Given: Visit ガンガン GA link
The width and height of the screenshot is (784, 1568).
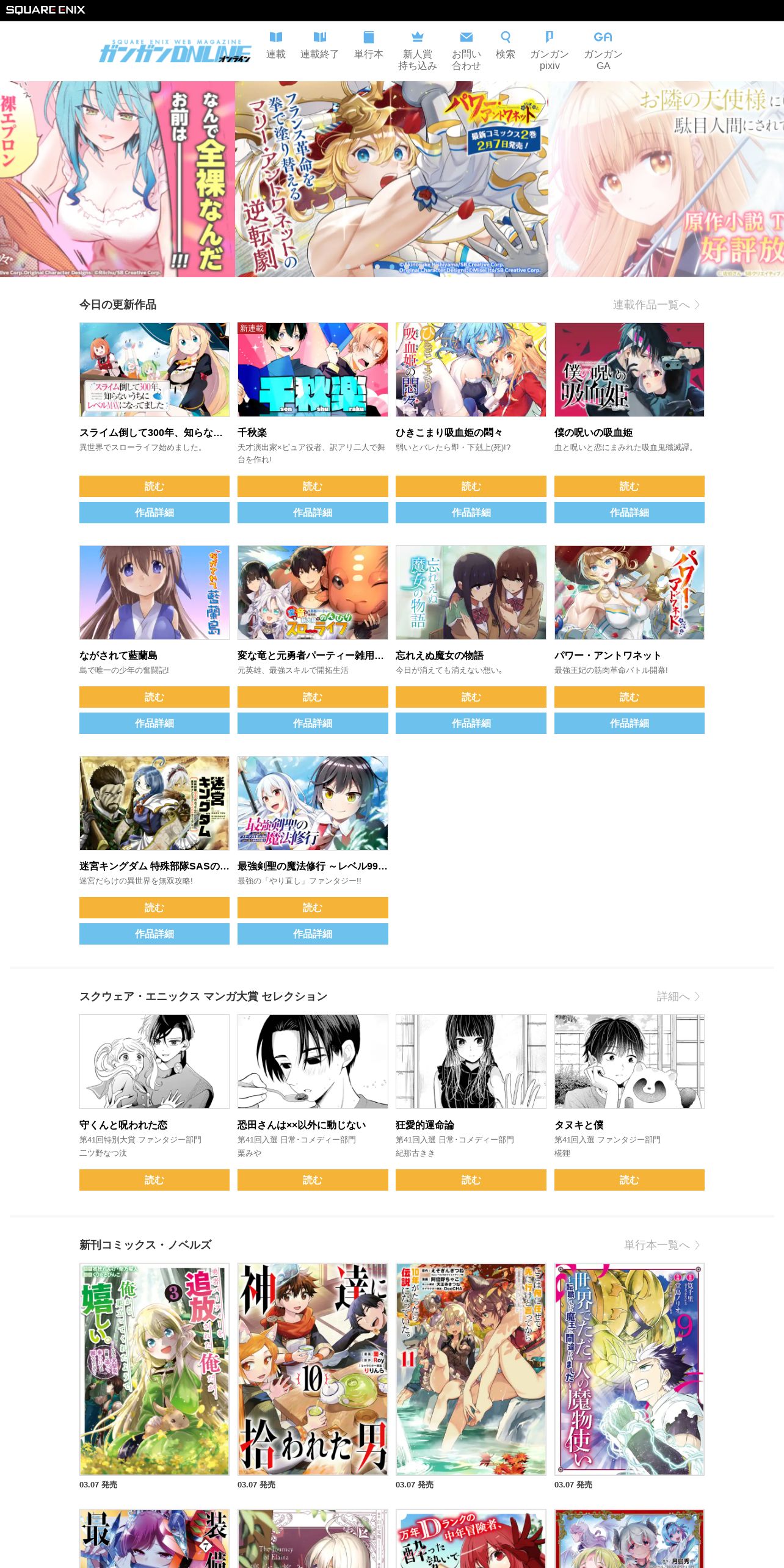Looking at the screenshot, I should (x=603, y=51).
